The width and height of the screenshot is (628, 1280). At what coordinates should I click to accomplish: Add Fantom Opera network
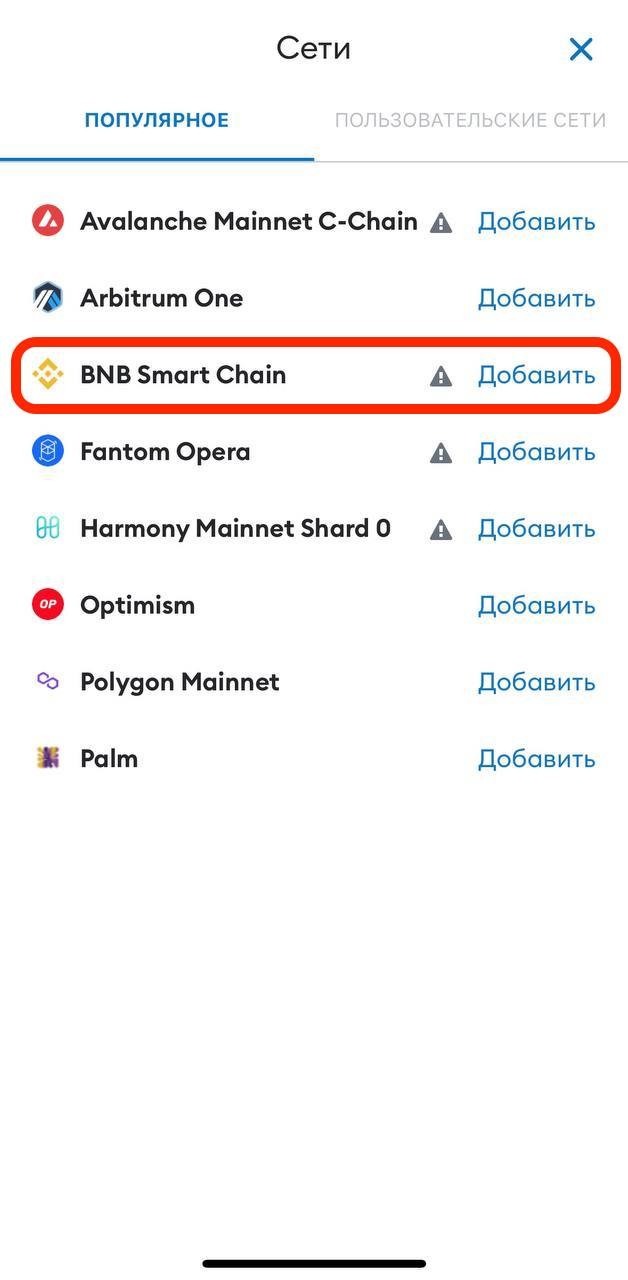(536, 452)
